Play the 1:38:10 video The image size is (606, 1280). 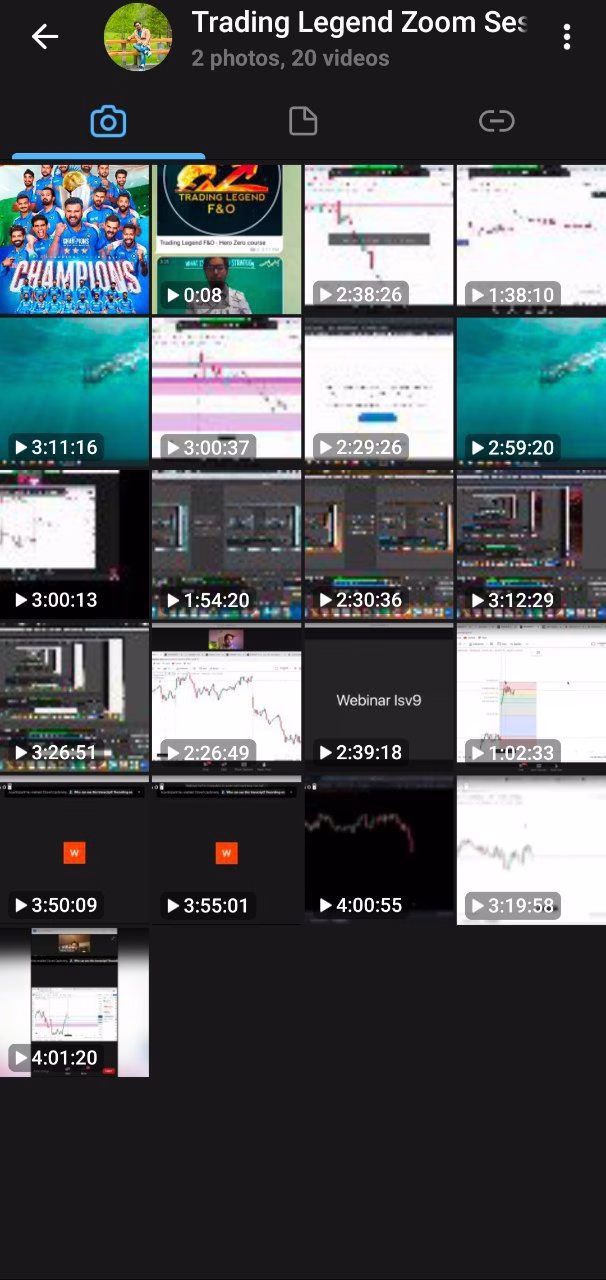pyautogui.click(x=531, y=238)
